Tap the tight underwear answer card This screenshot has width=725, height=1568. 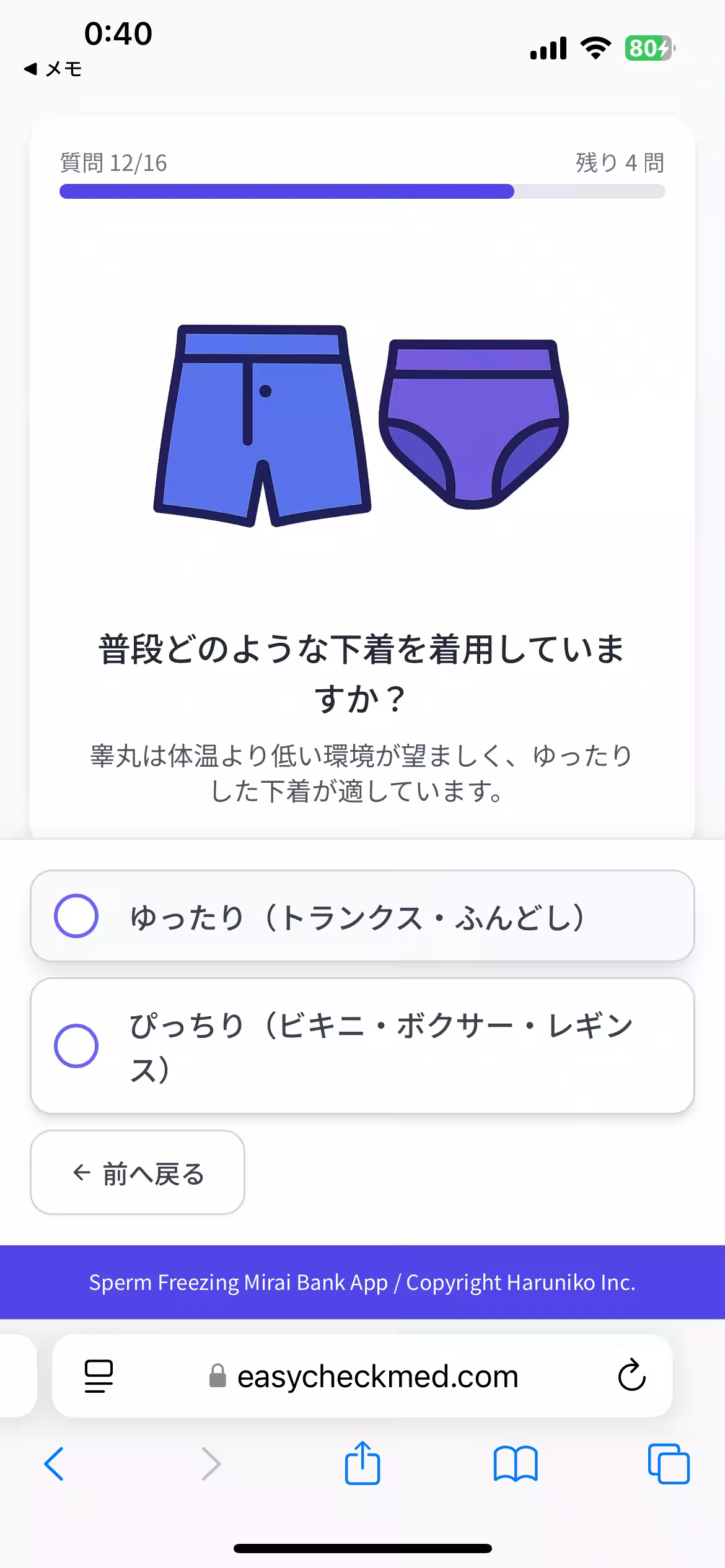tap(362, 1045)
